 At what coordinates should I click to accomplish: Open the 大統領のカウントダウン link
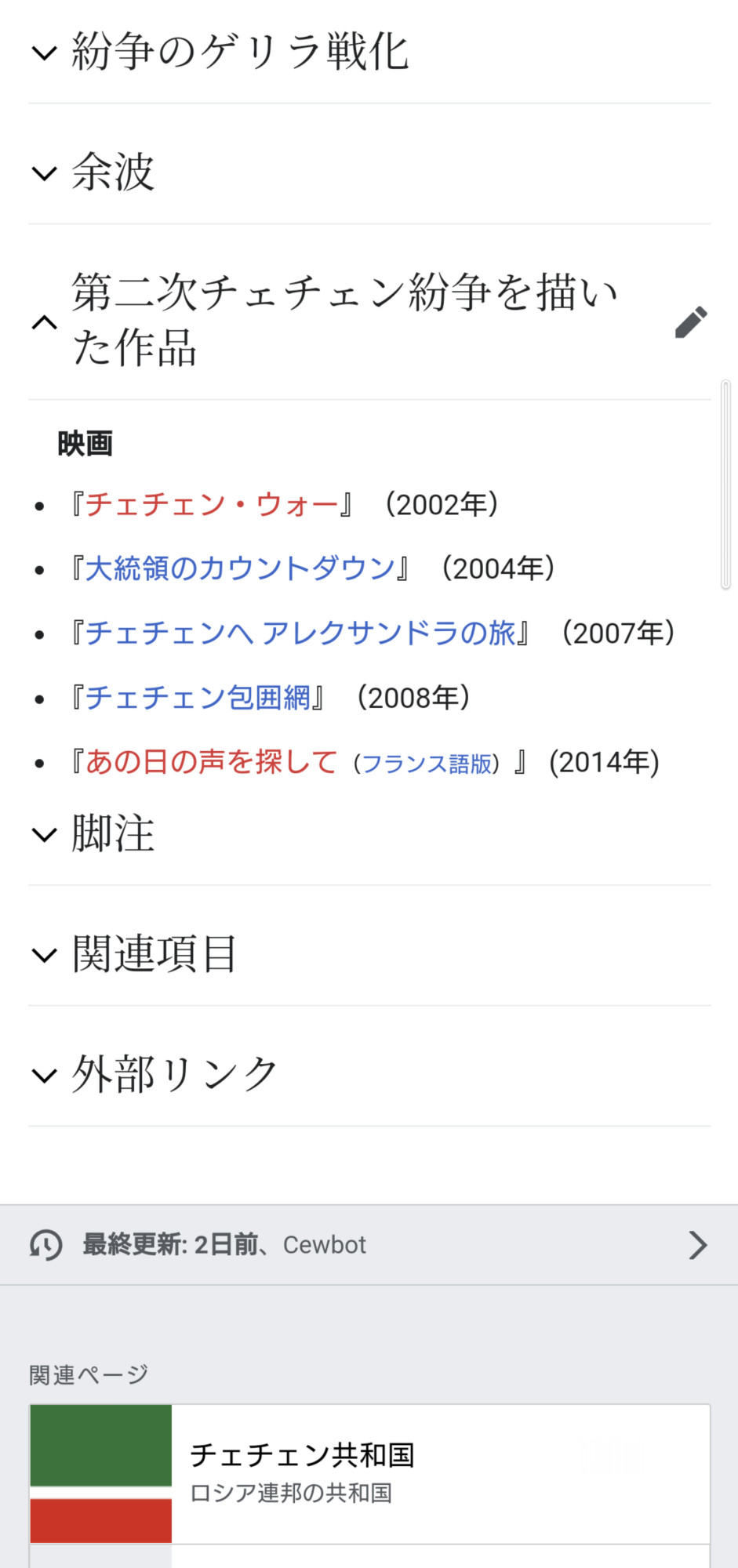[x=240, y=568]
